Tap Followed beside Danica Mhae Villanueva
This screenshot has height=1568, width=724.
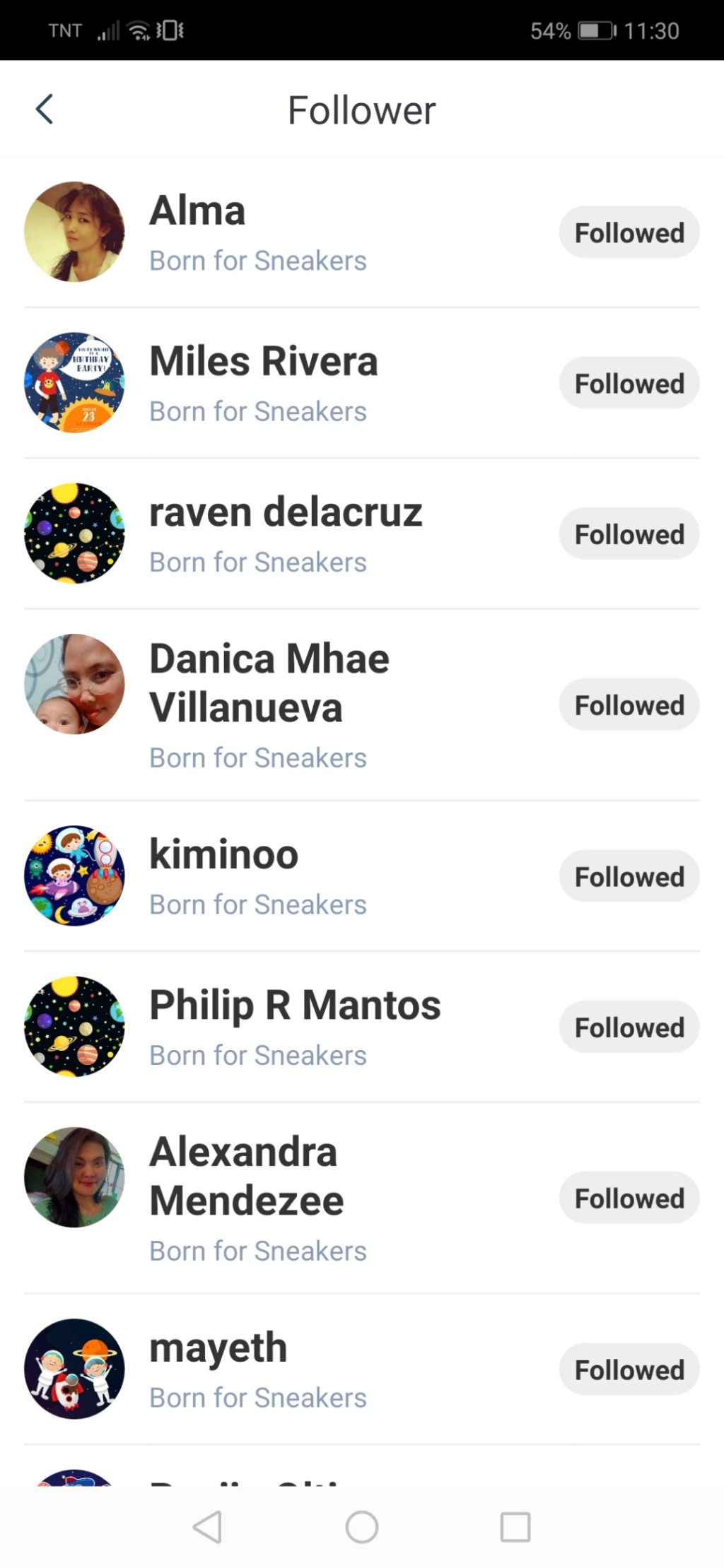(629, 705)
